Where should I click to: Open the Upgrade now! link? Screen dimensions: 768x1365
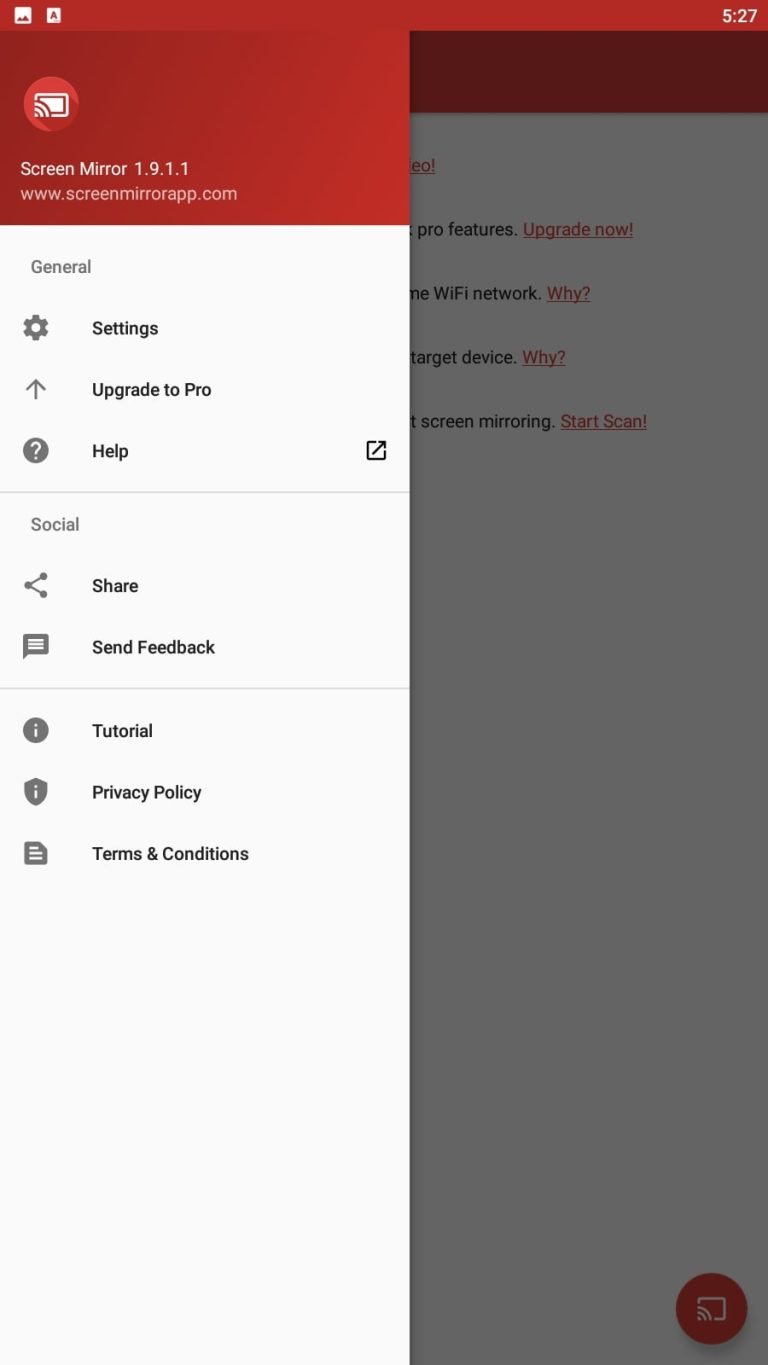pos(578,229)
